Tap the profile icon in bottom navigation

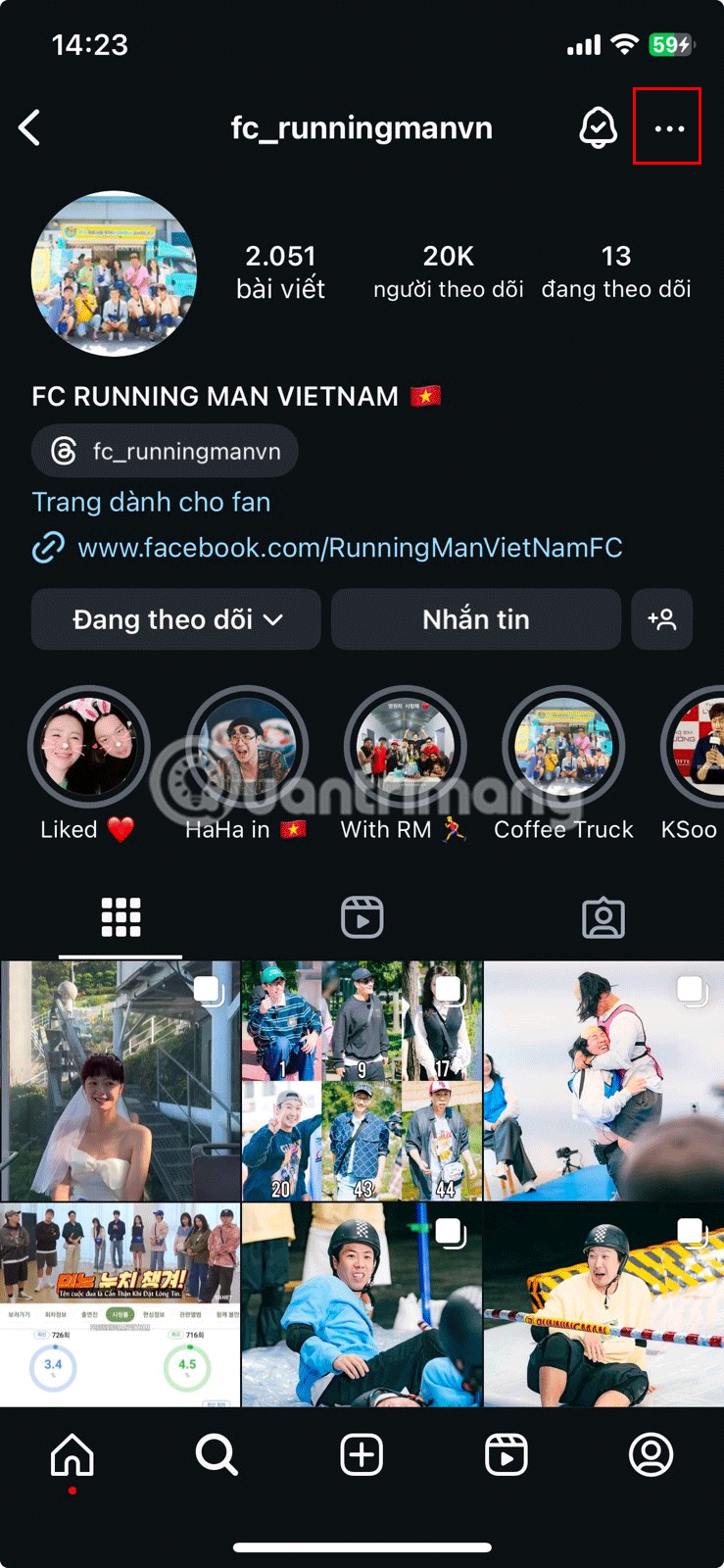pyautogui.click(x=652, y=1454)
